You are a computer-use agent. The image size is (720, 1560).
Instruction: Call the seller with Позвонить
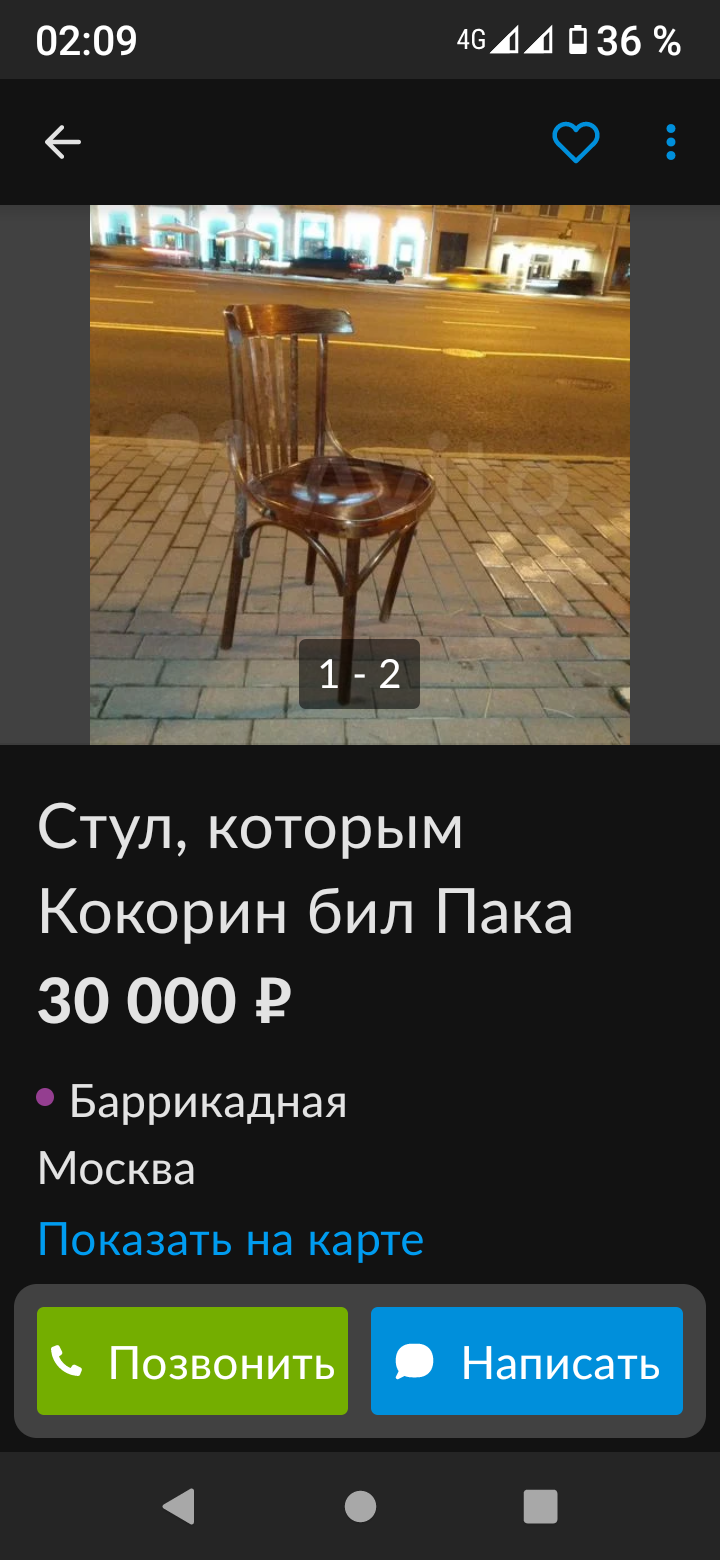[x=192, y=1361]
